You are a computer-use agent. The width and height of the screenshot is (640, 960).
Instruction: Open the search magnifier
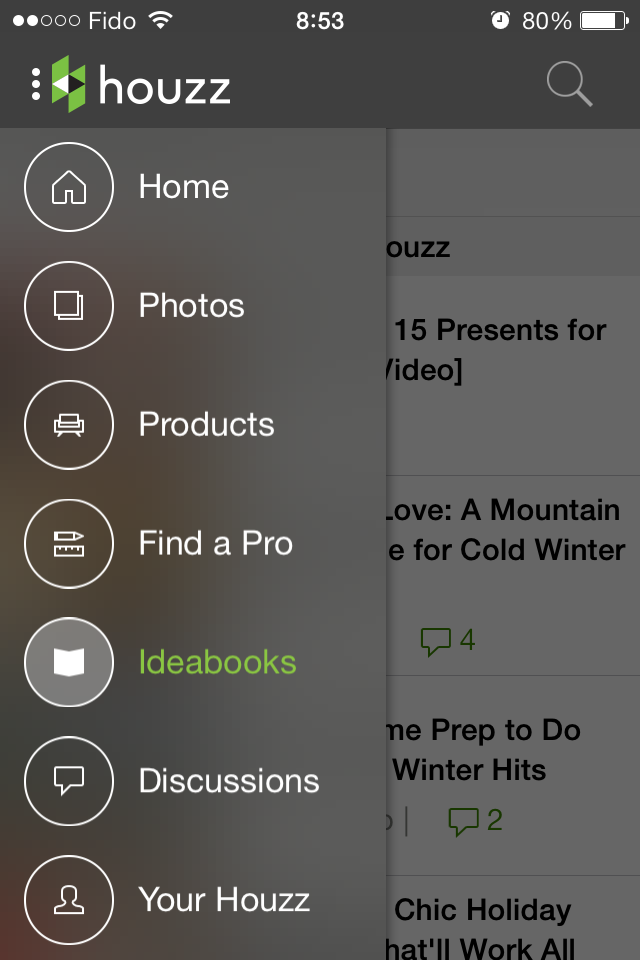[569, 84]
